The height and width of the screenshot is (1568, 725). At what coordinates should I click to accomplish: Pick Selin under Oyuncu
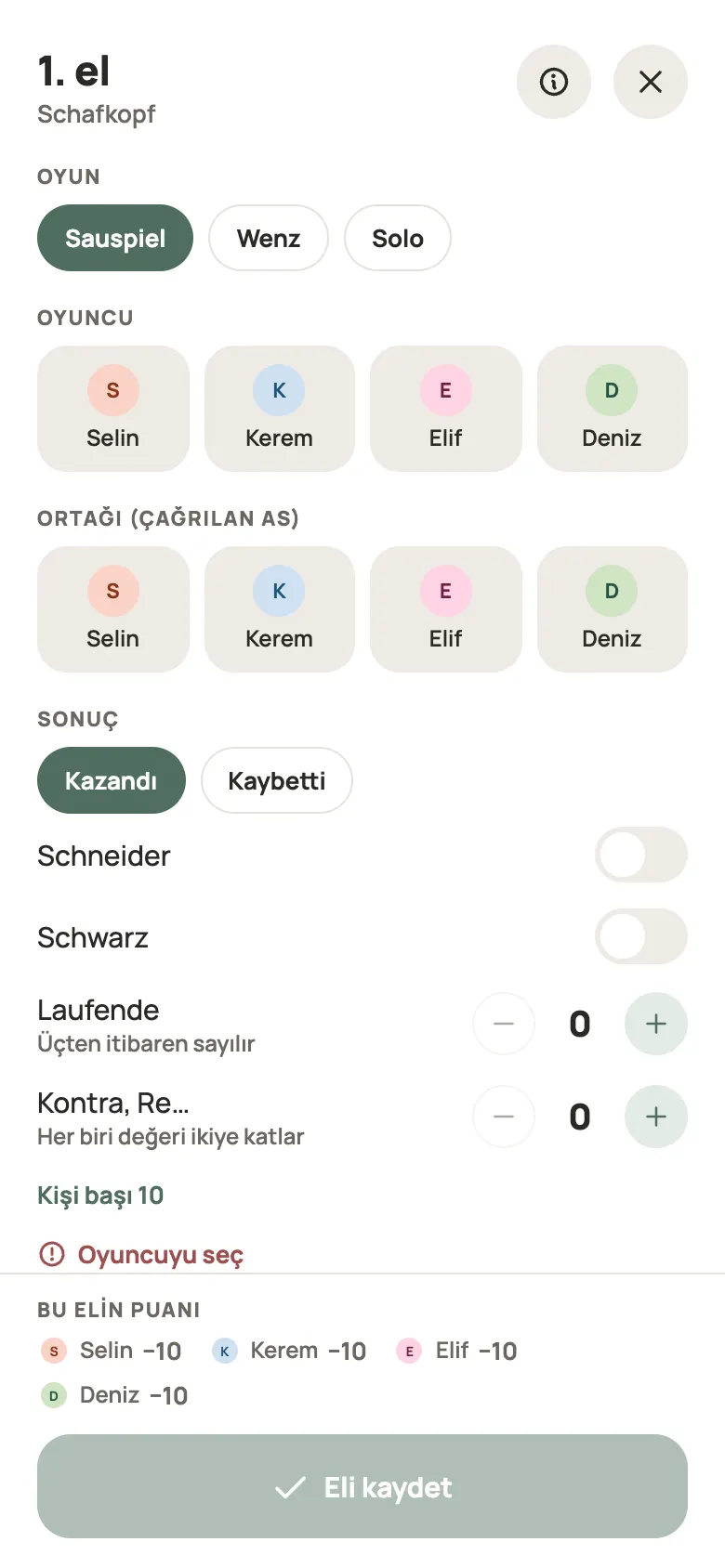coord(113,409)
